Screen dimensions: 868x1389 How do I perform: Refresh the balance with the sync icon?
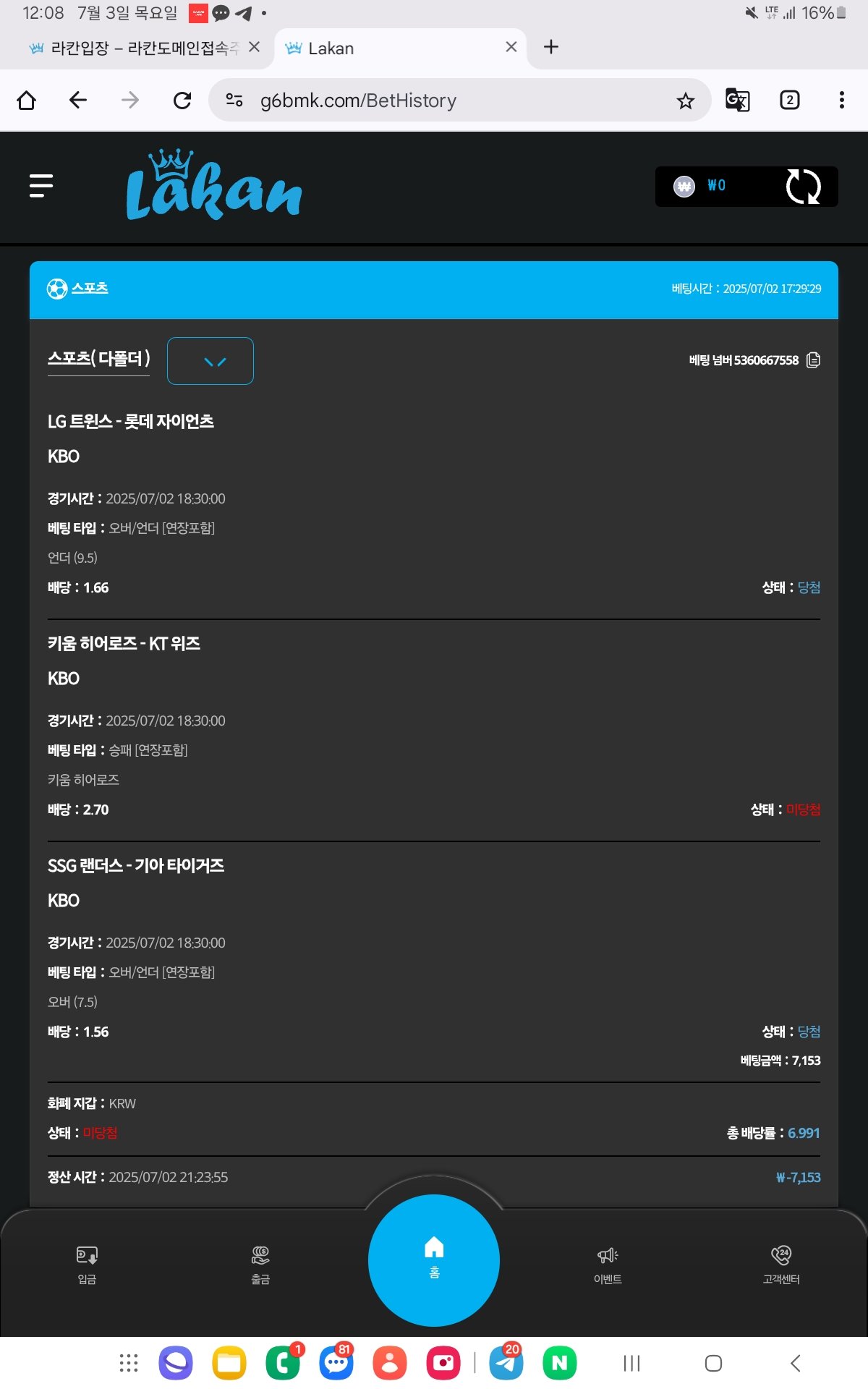[803, 187]
